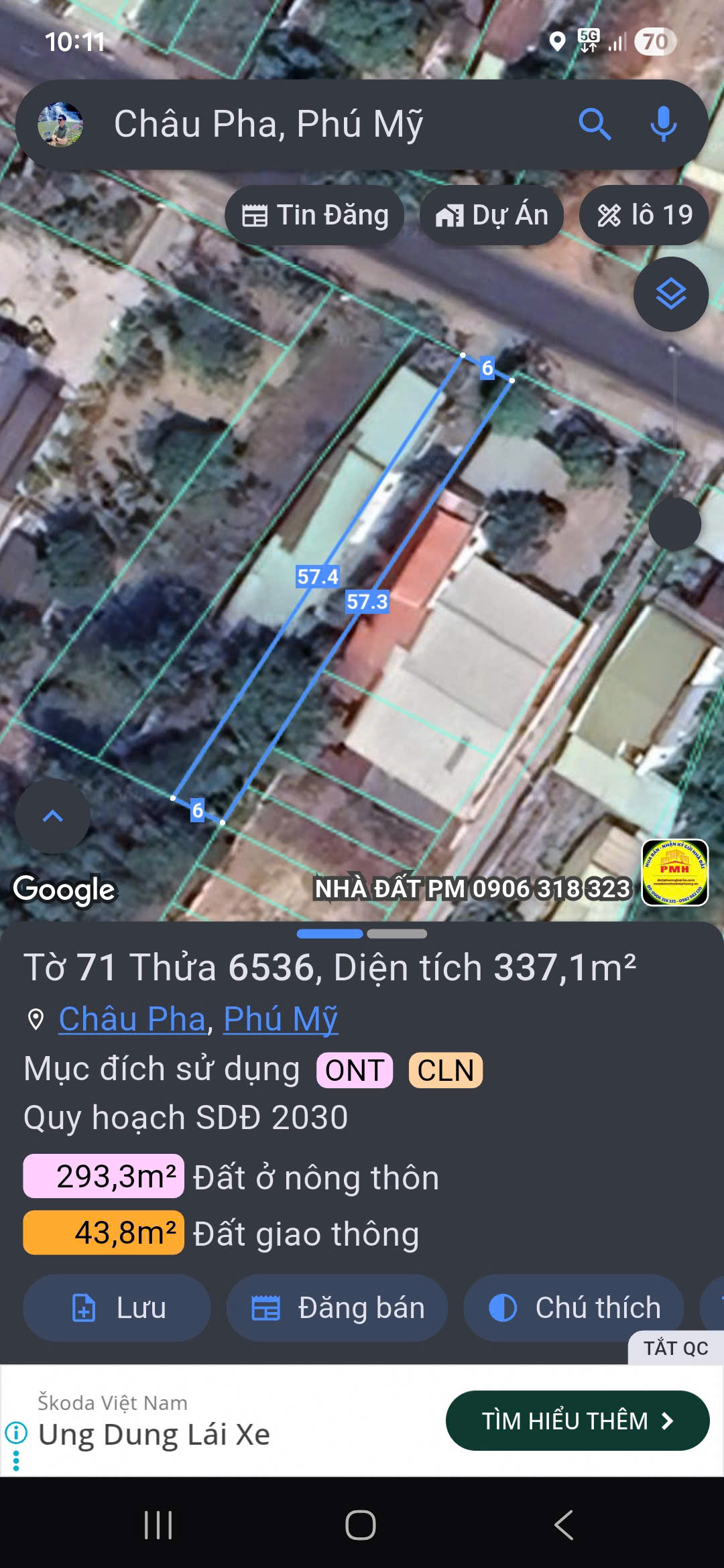Open the Châu Pha link
The image size is (724, 1568).
pos(132,1019)
